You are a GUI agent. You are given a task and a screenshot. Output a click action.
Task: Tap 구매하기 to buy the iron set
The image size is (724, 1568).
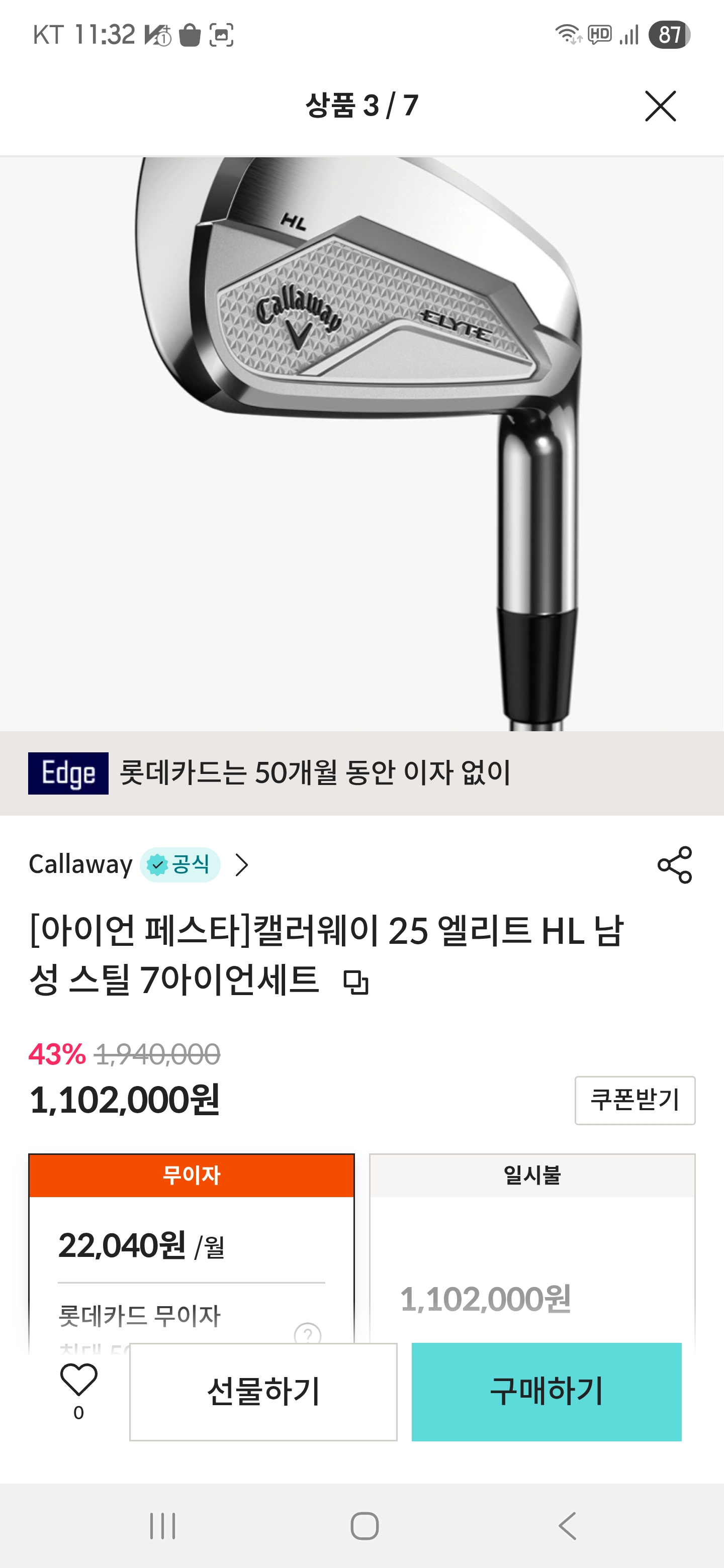[x=546, y=1392]
